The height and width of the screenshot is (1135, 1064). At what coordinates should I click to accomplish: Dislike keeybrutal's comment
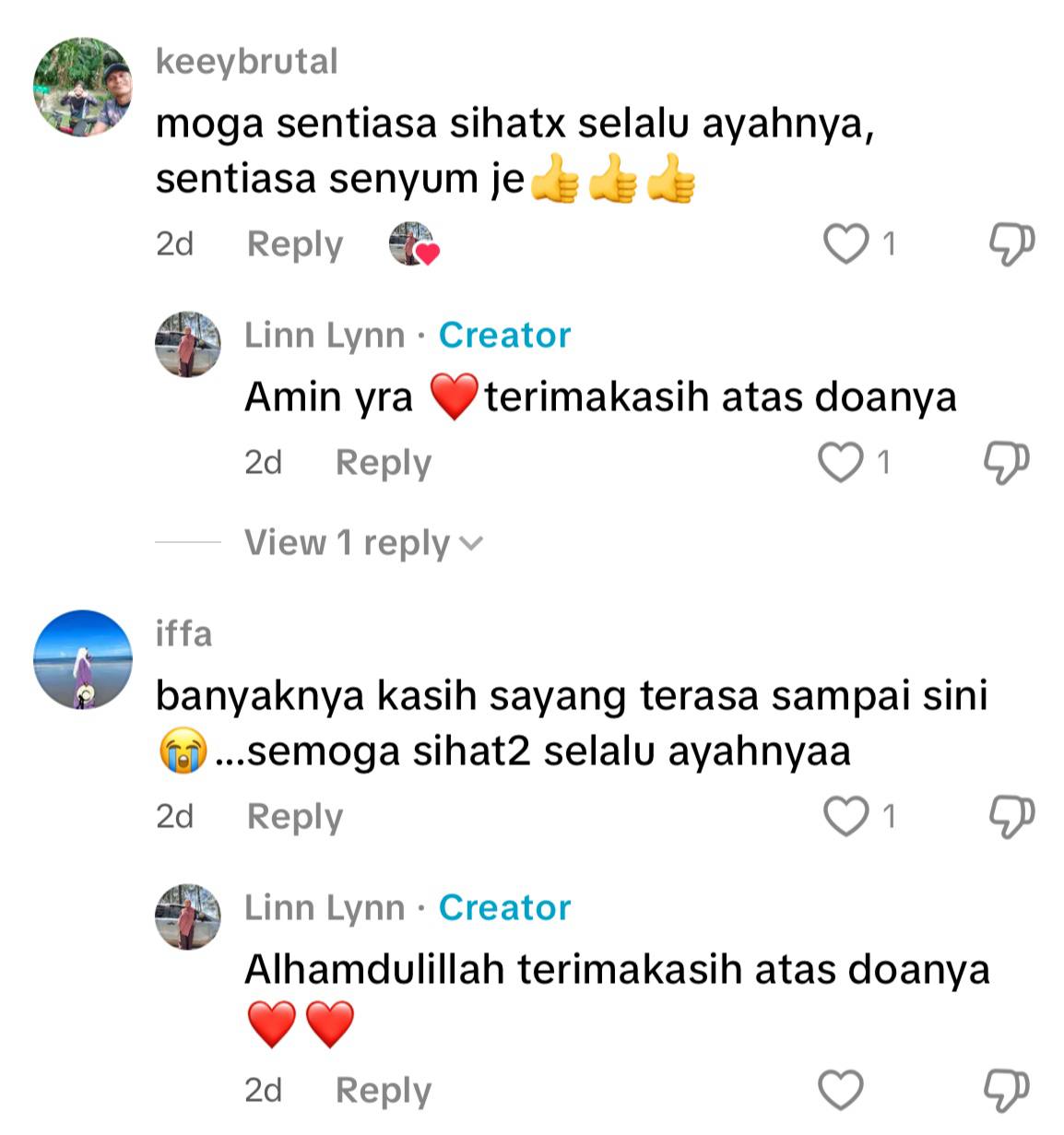1011,244
